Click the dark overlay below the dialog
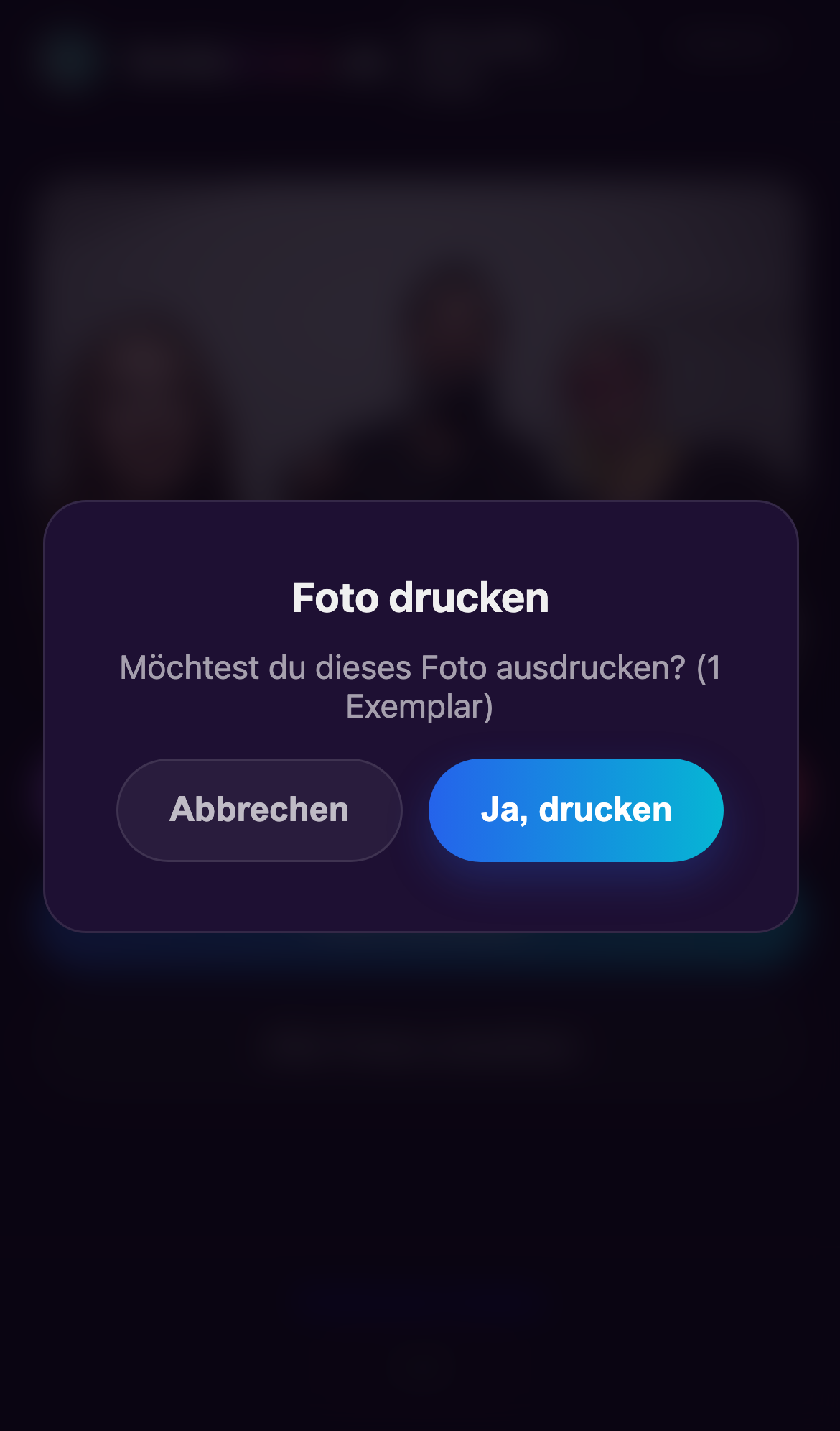This screenshot has width=840, height=1431. pos(420,1185)
